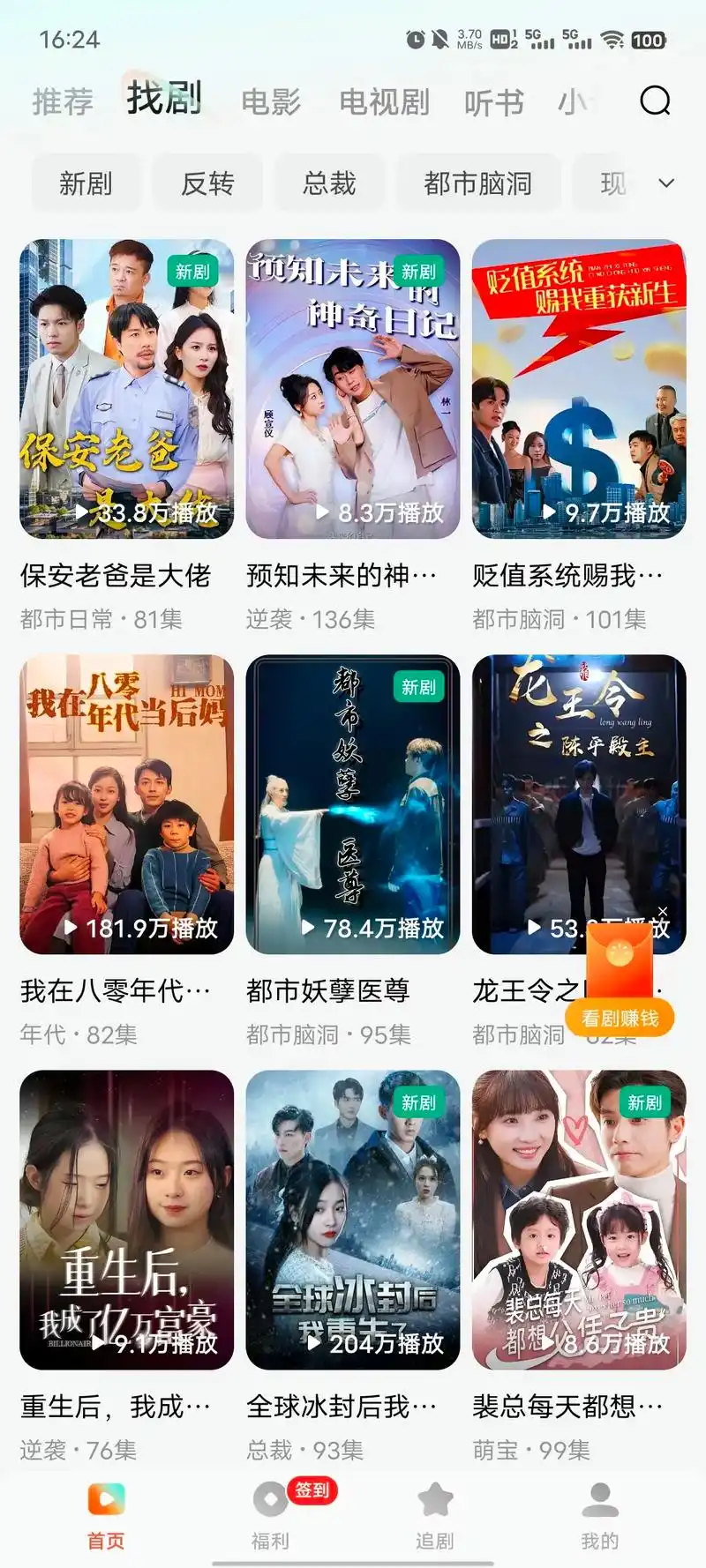Open the search icon
706x1568 pixels.
point(655,101)
